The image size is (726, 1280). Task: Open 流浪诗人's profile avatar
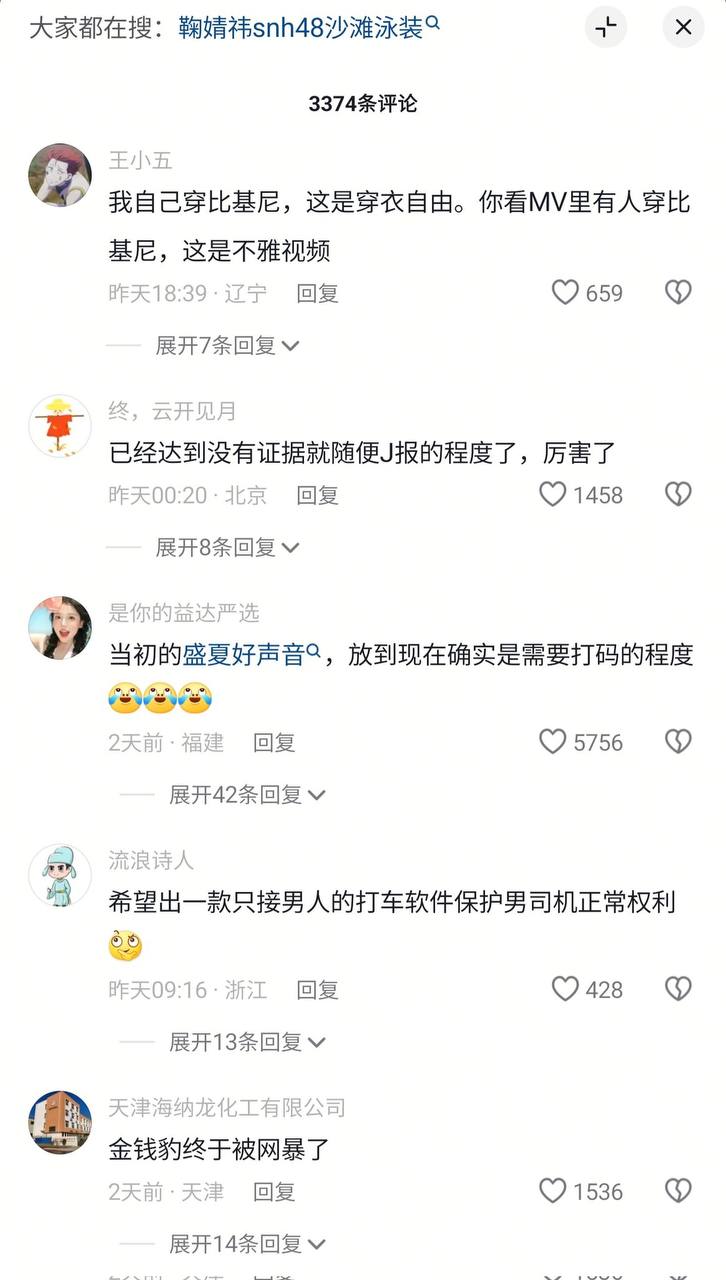[60, 875]
